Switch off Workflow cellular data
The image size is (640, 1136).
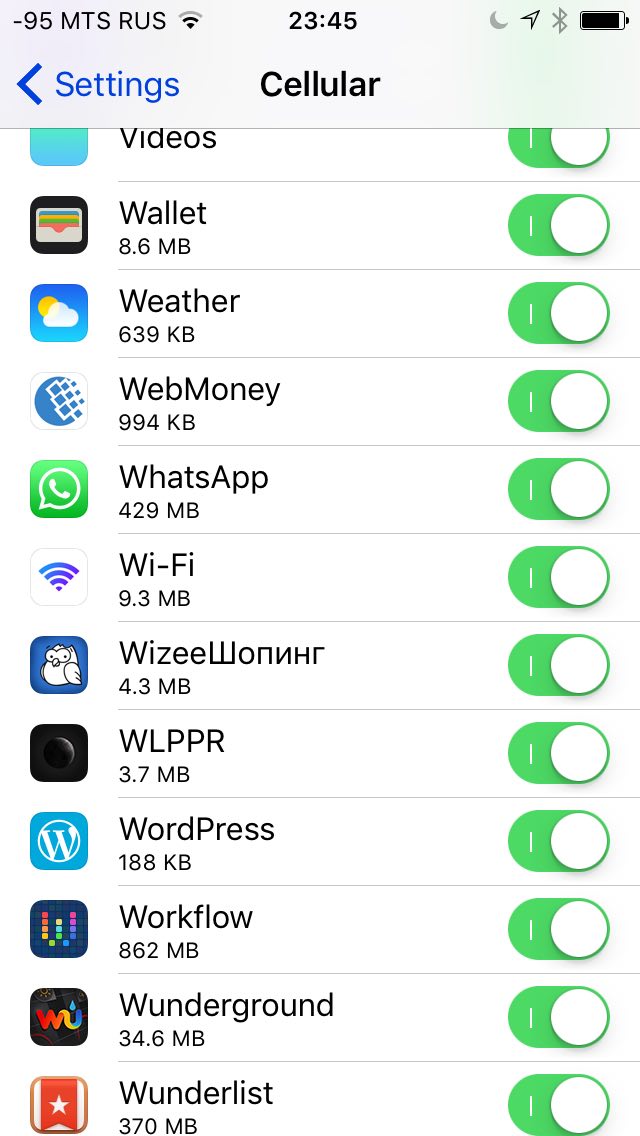pyautogui.click(x=559, y=929)
